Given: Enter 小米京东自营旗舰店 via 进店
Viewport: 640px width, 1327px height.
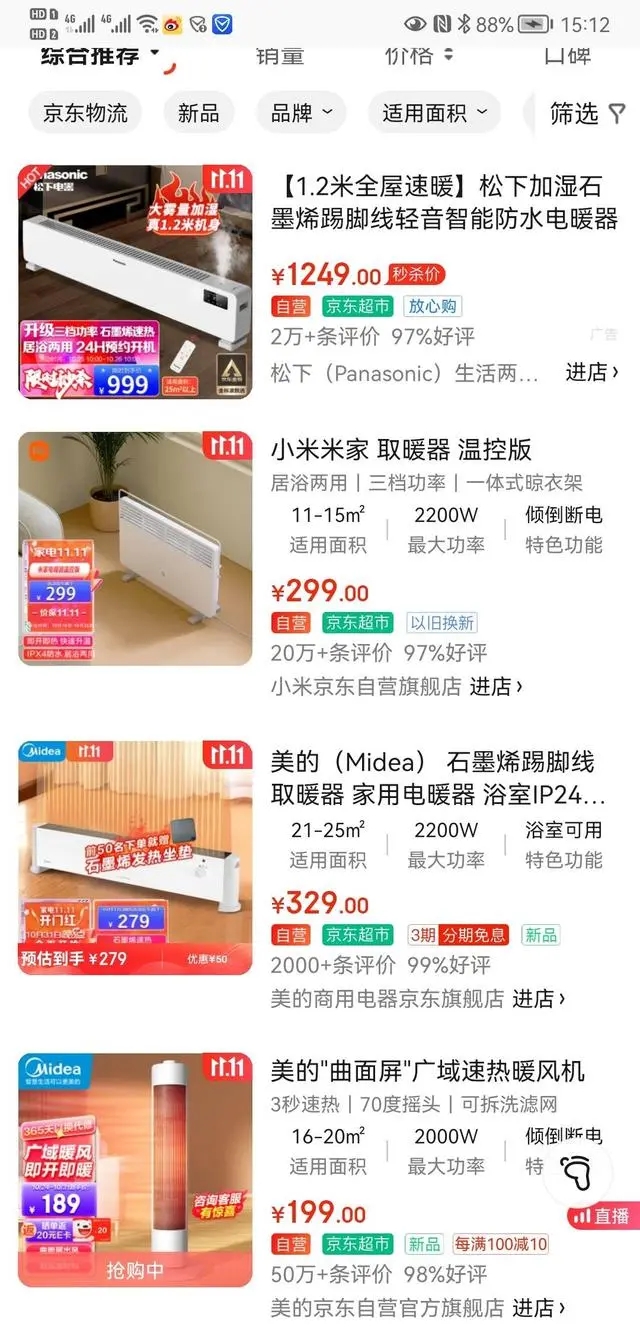Looking at the screenshot, I should pos(496,687).
